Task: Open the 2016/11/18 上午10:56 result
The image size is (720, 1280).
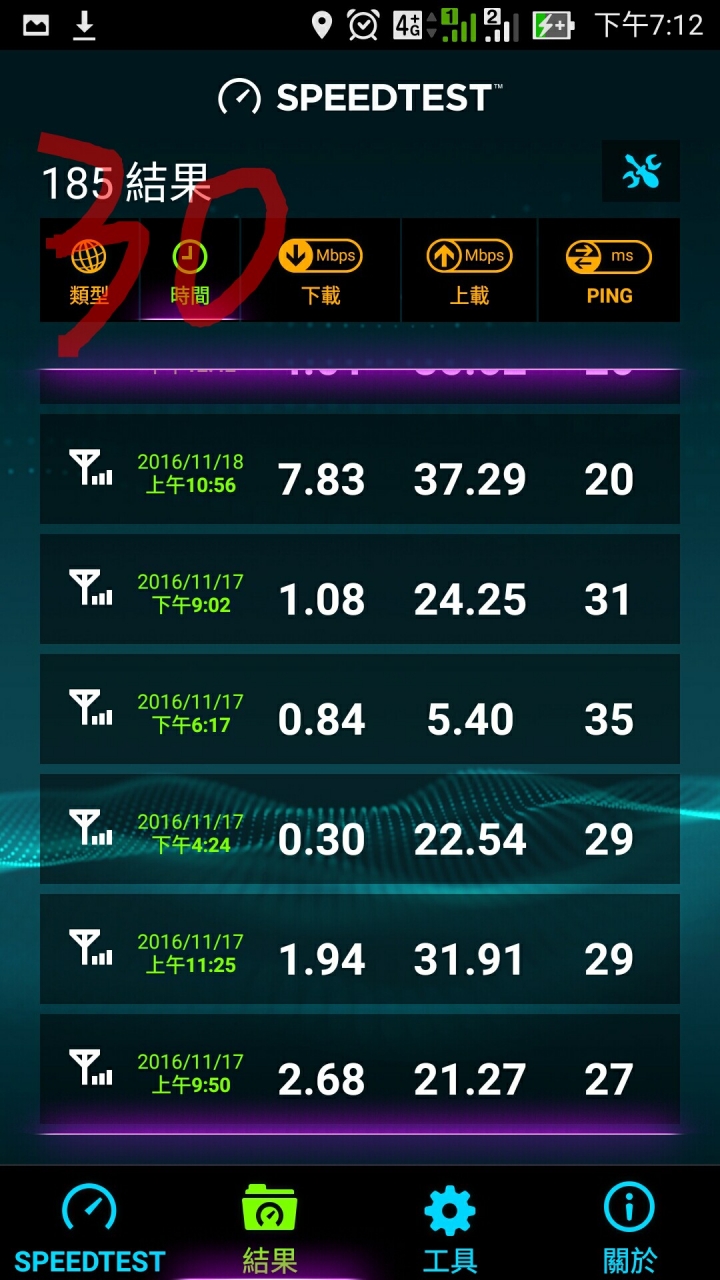Action: pyautogui.click(x=360, y=469)
